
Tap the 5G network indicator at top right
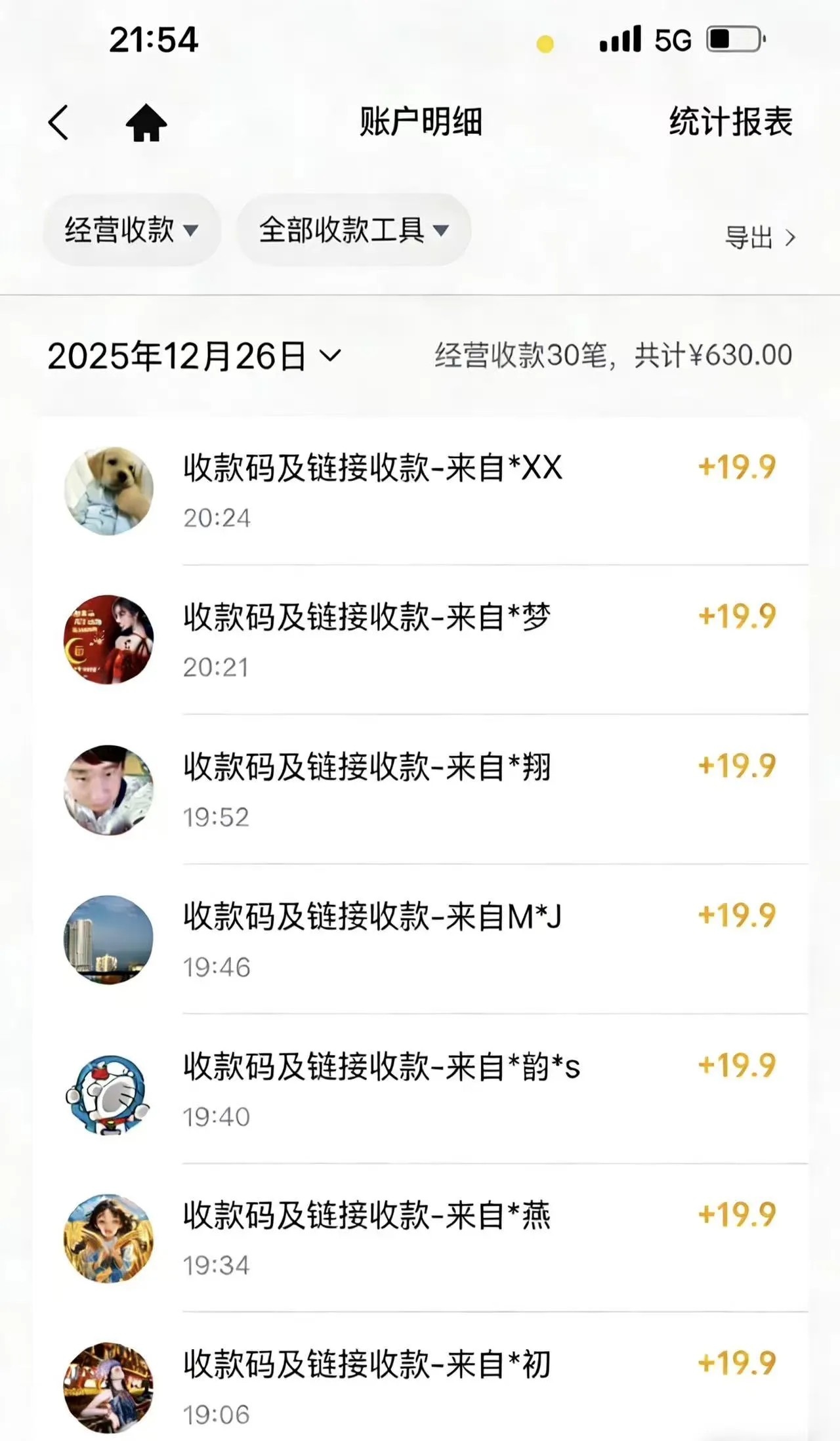coord(670,41)
